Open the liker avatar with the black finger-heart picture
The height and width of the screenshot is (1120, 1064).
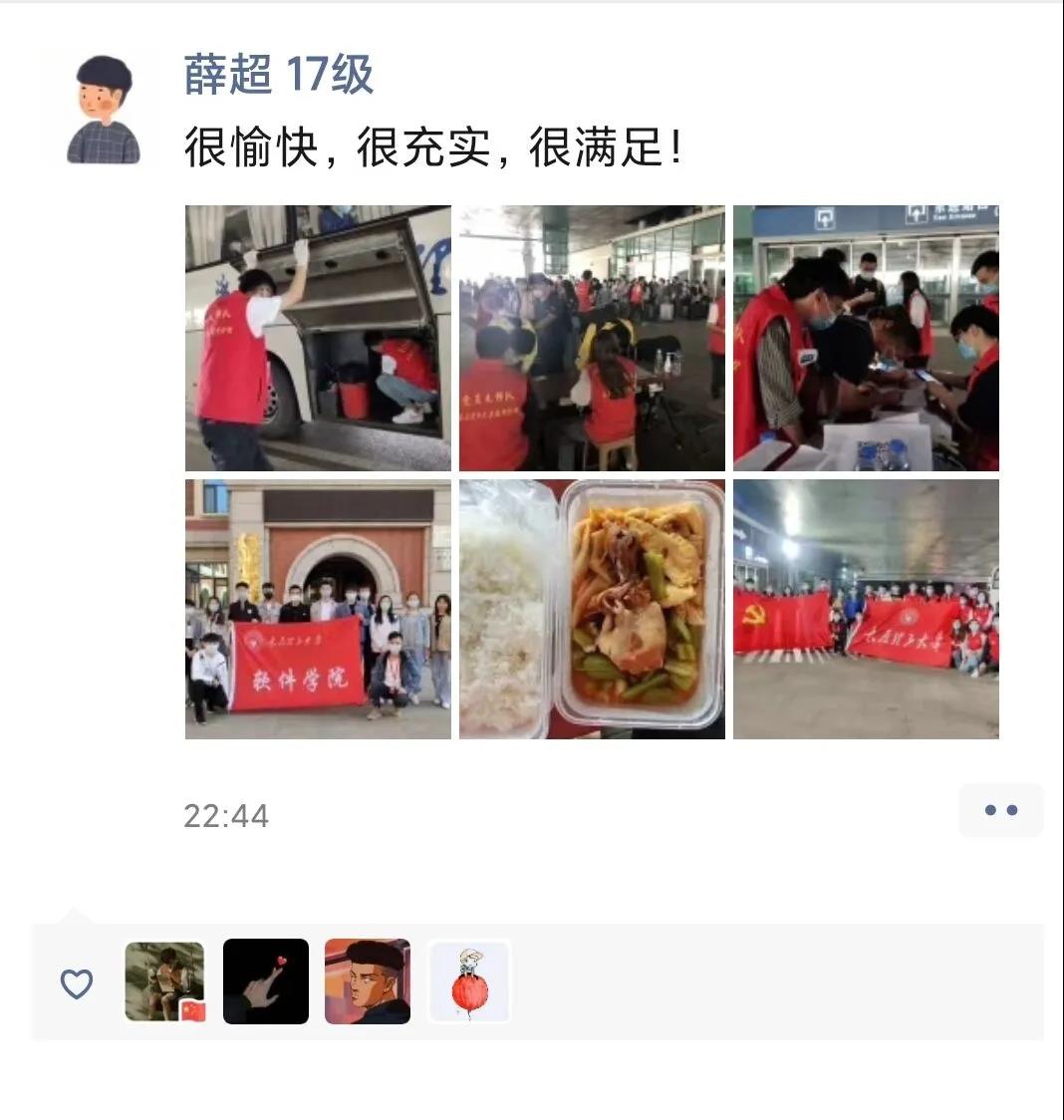tap(266, 981)
